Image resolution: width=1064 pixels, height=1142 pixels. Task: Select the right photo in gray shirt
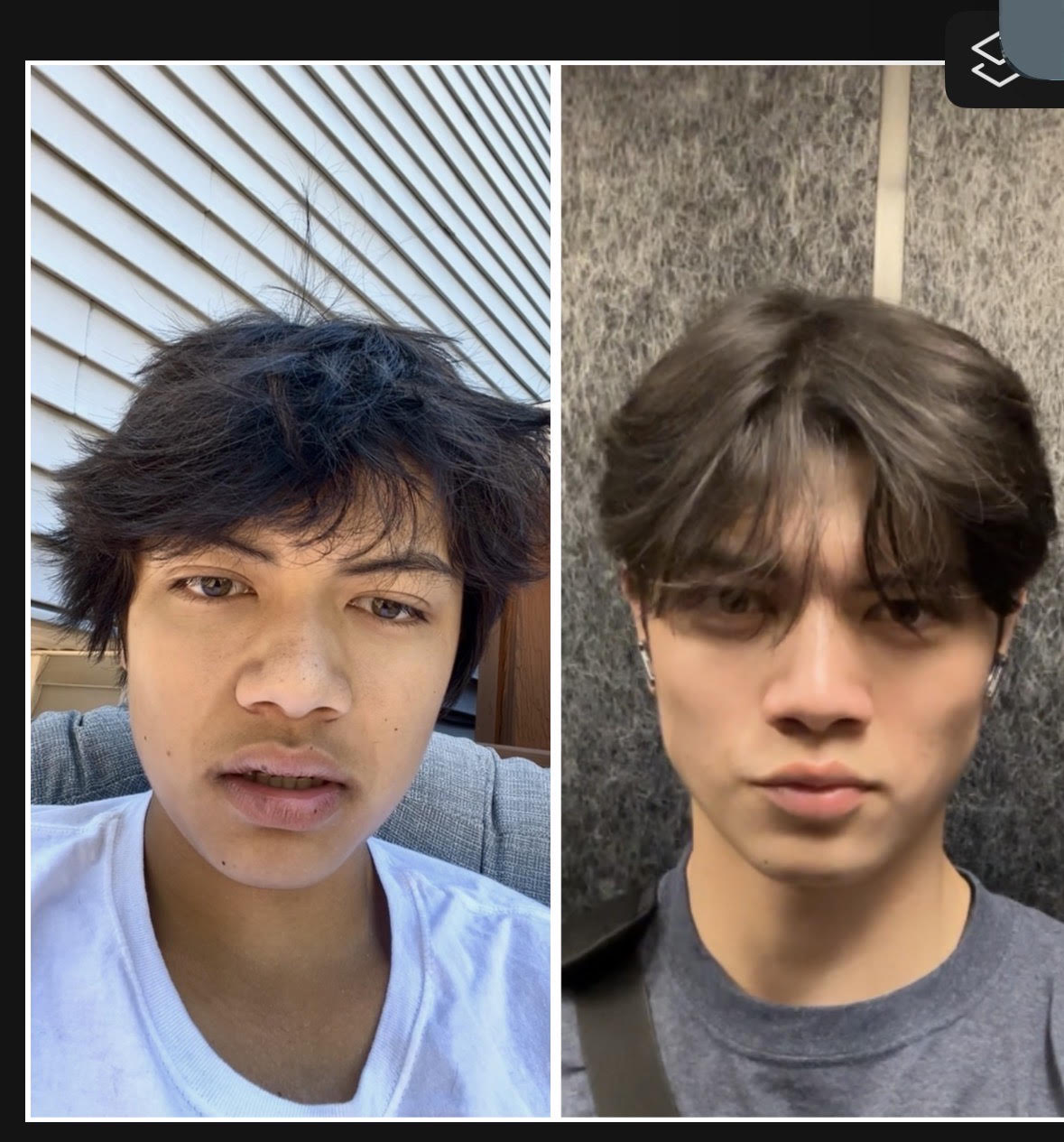pyautogui.click(x=812, y=591)
